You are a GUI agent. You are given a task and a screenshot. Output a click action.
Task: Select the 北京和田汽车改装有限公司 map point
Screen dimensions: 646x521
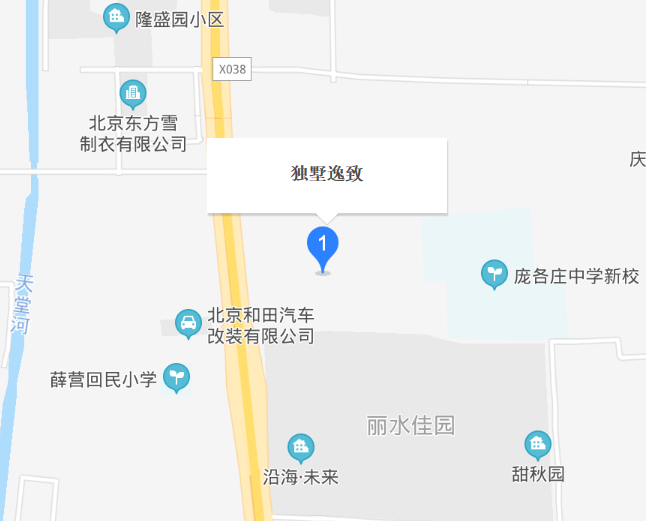point(187,323)
